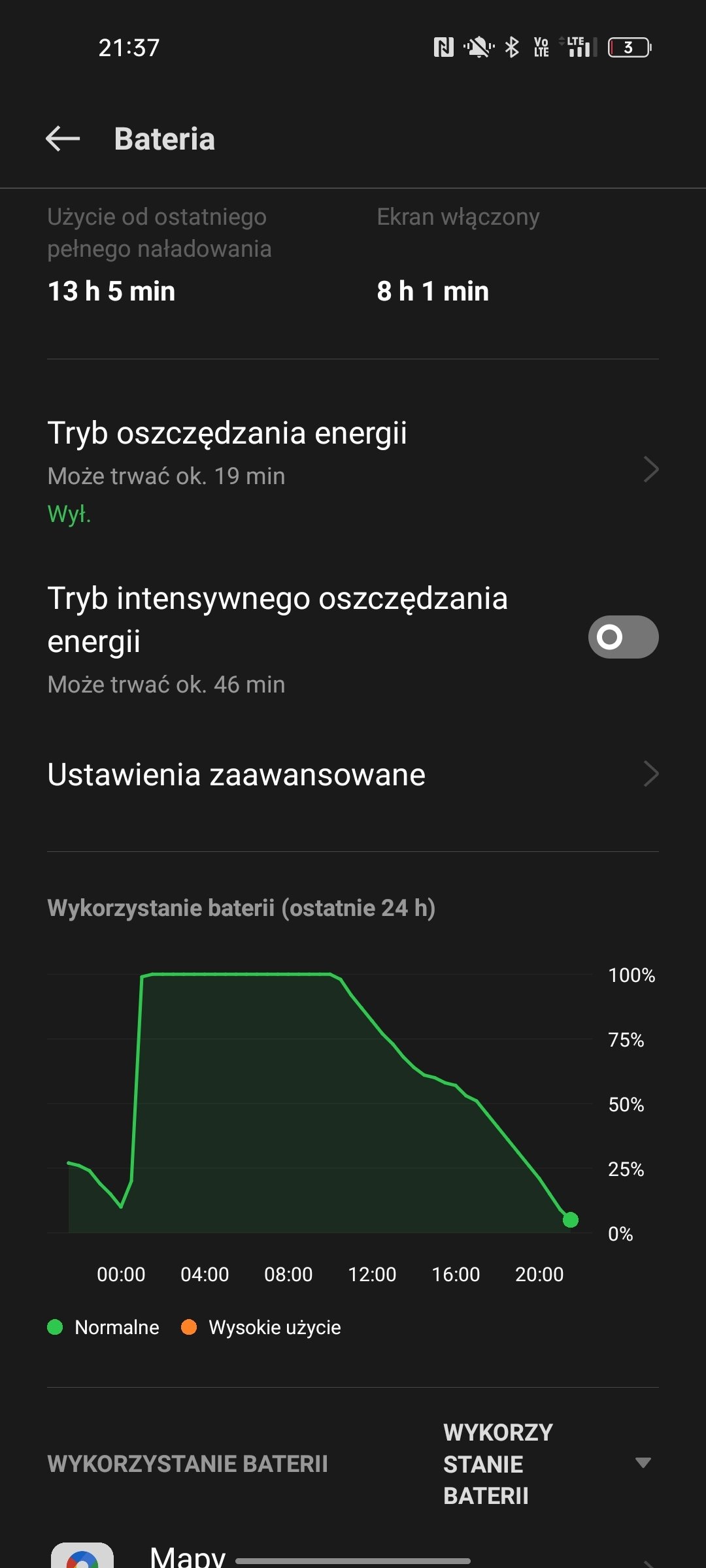Go back from the Bateria screen
706x1568 pixels.
(63, 139)
